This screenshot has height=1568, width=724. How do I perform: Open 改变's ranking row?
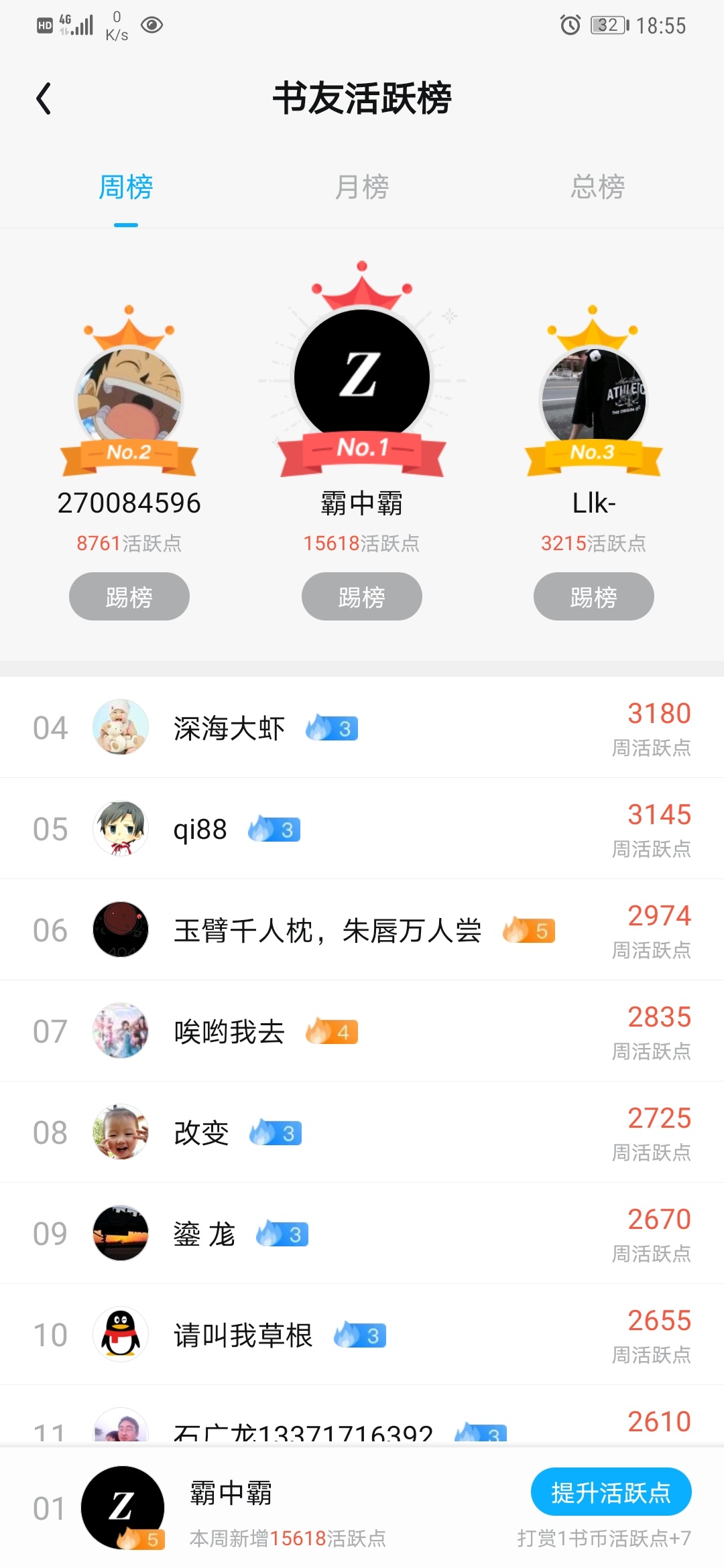tap(362, 1132)
